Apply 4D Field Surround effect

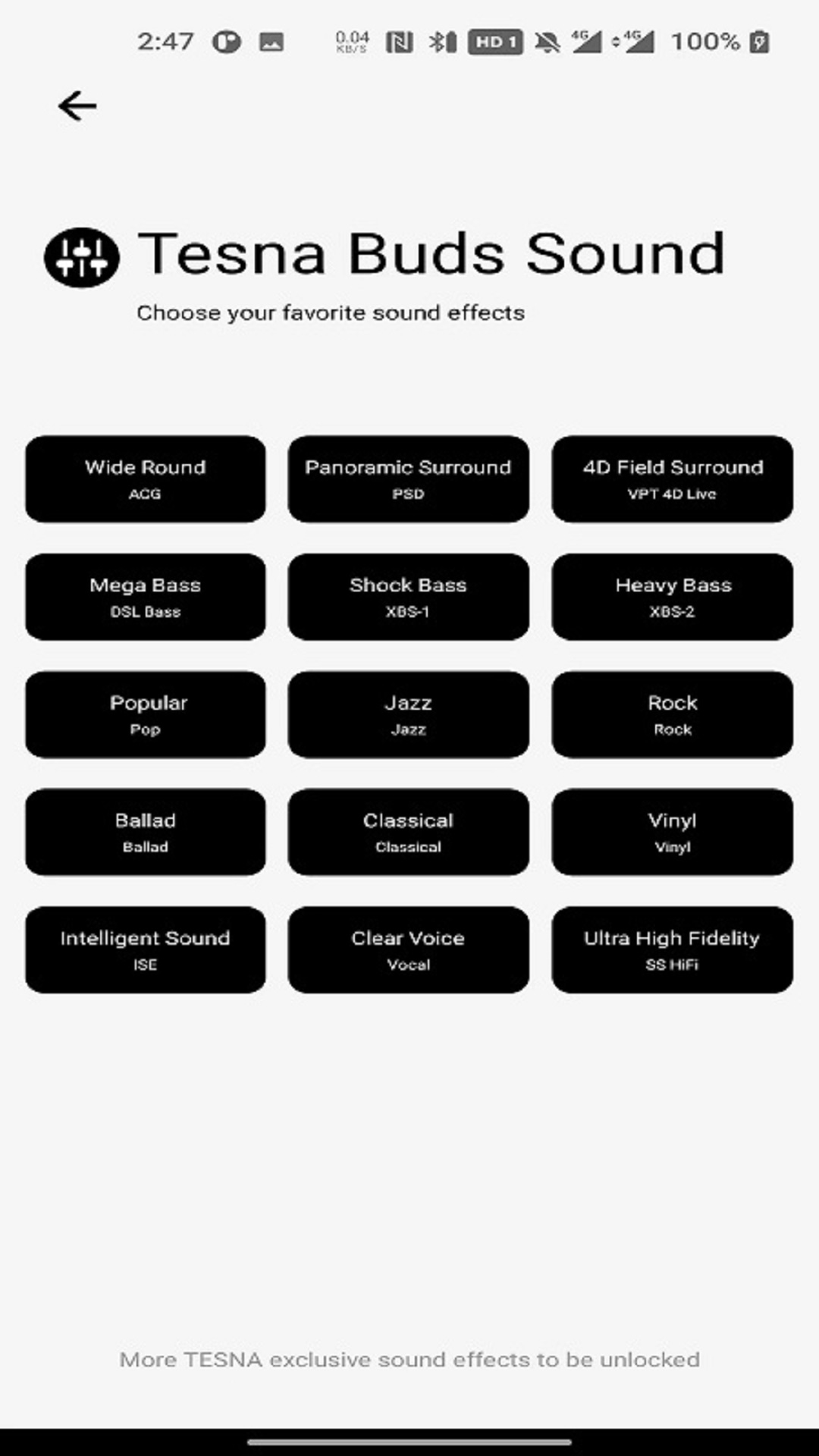[x=672, y=479]
